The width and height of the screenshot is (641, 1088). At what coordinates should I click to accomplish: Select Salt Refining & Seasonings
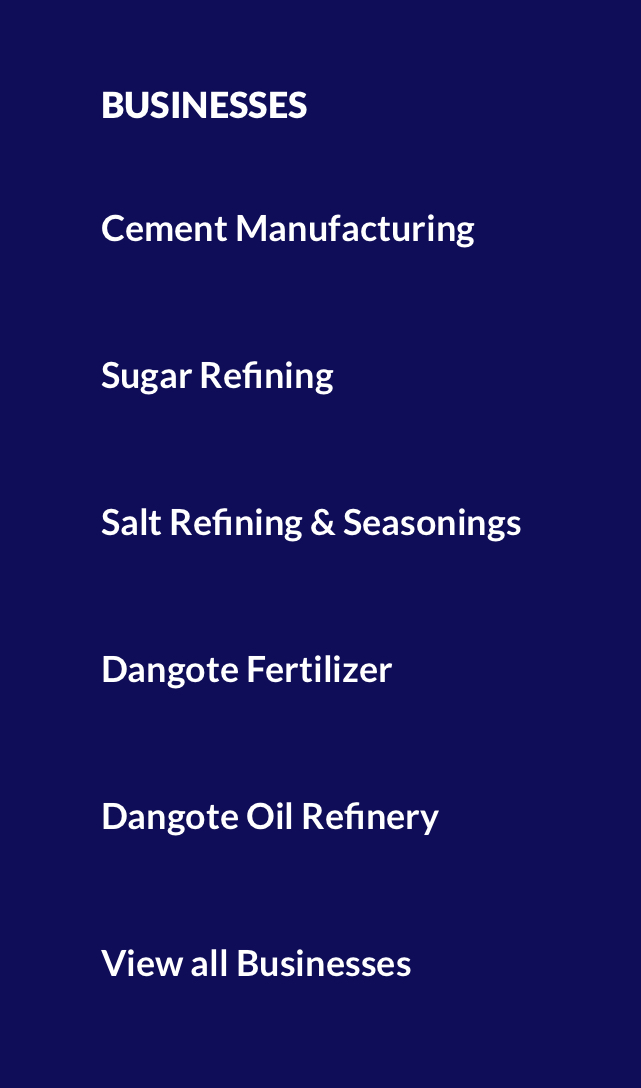[x=310, y=523]
